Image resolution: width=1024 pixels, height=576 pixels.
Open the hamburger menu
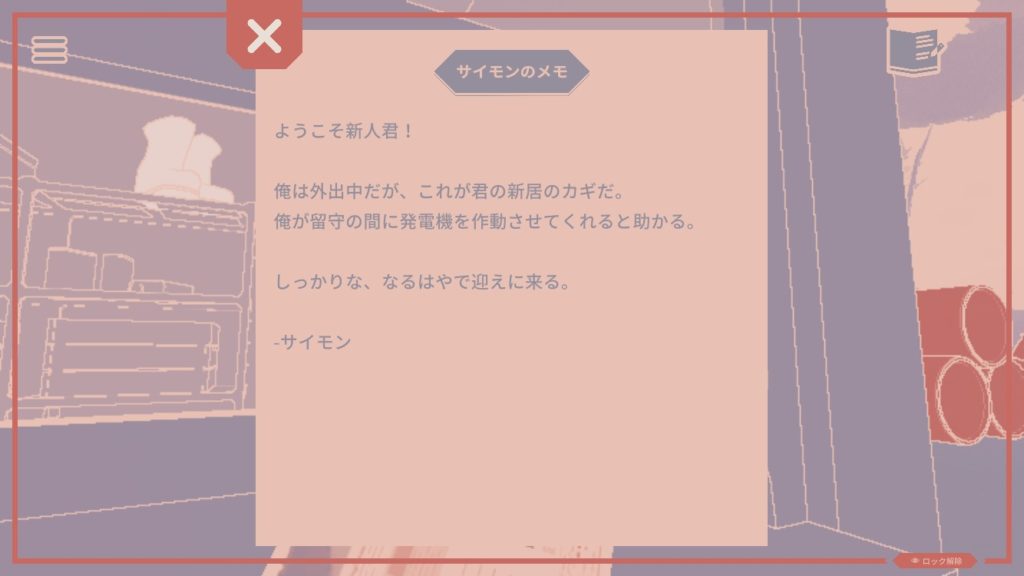[49, 49]
